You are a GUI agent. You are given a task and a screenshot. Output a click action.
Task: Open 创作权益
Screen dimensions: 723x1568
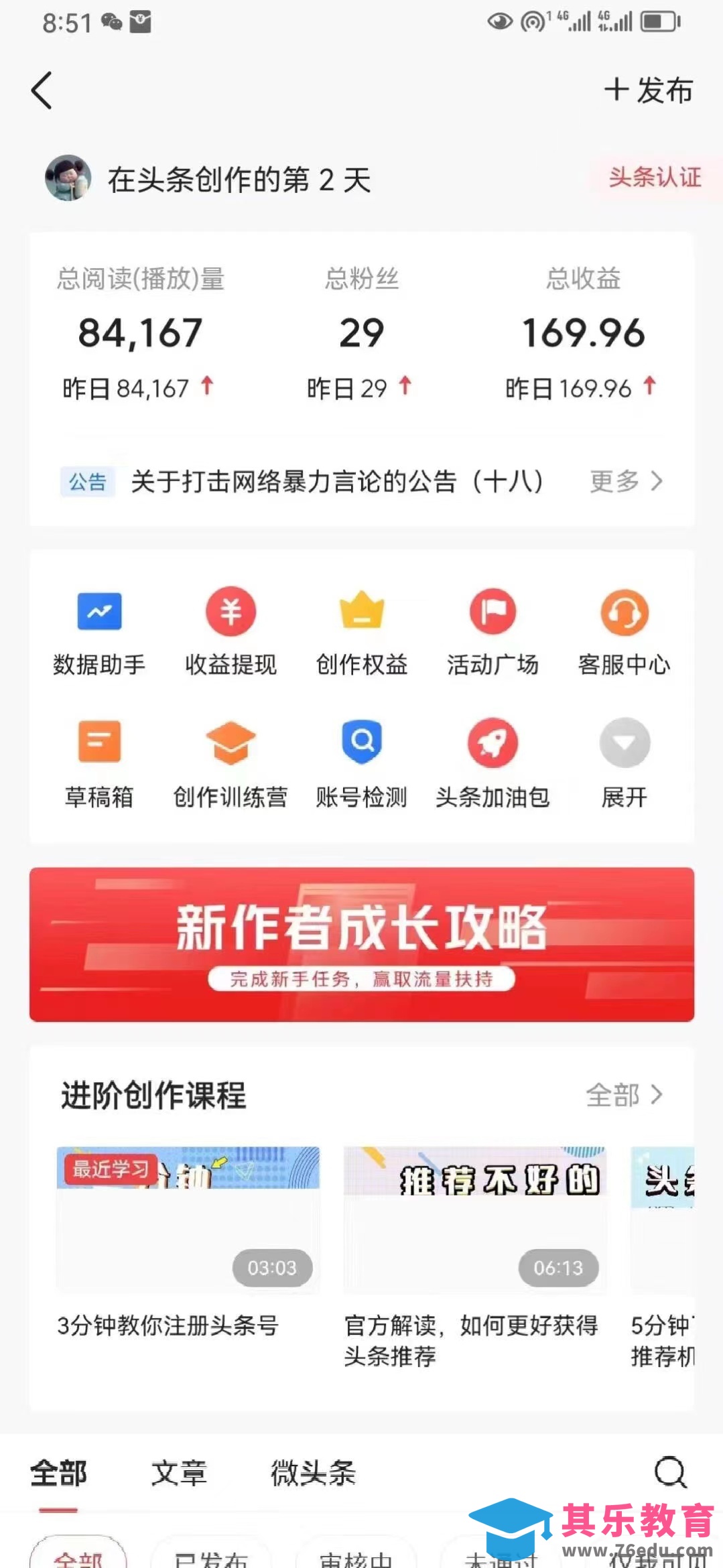(x=362, y=630)
